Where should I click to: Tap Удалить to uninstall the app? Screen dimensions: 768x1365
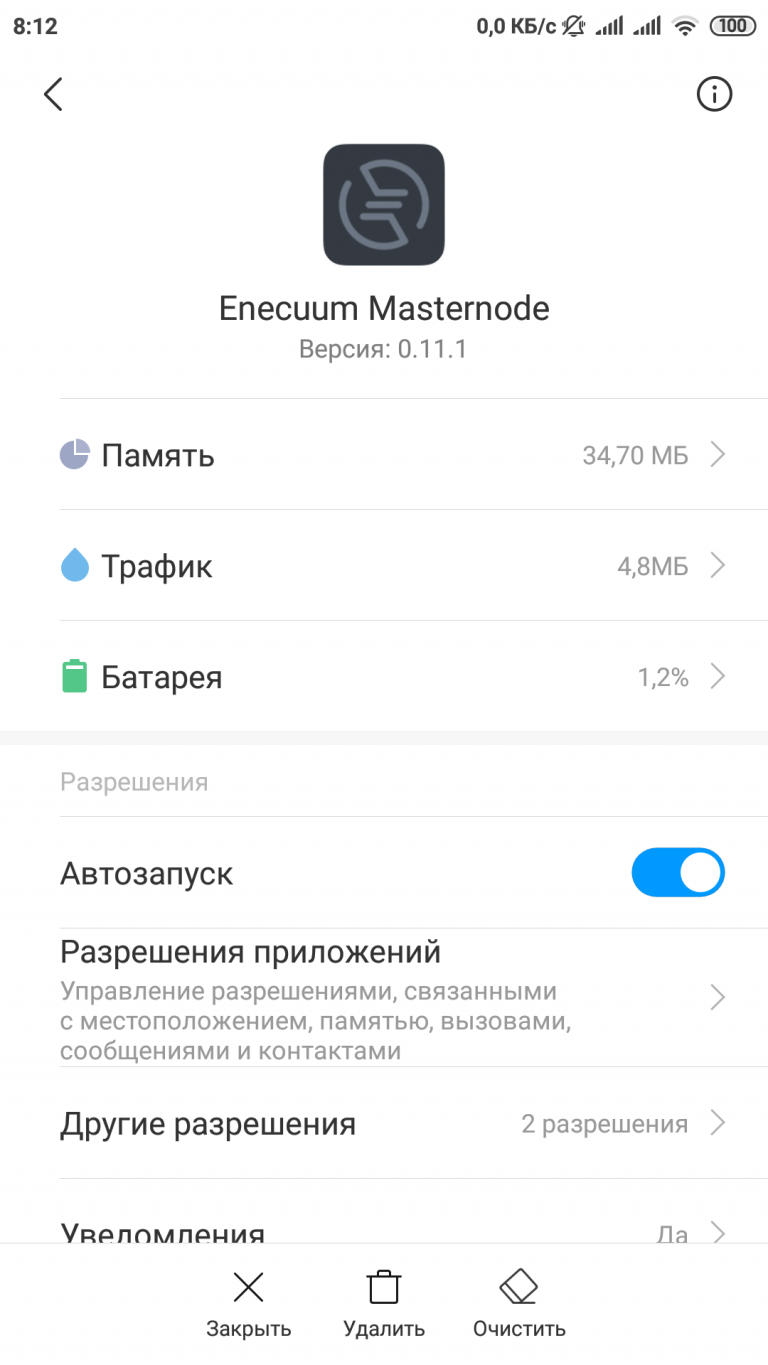tap(384, 1303)
